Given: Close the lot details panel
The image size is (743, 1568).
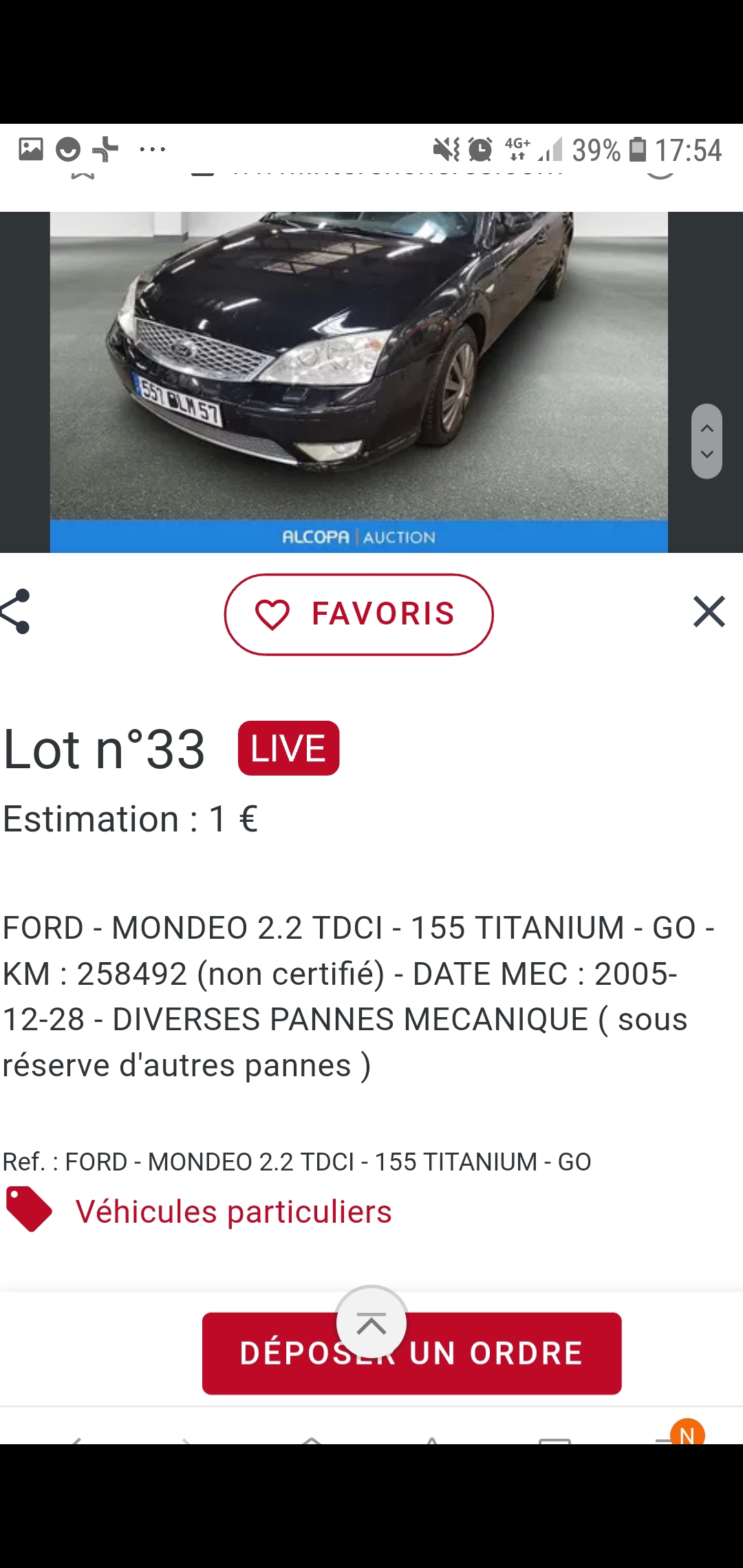Looking at the screenshot, I should 709,611.
